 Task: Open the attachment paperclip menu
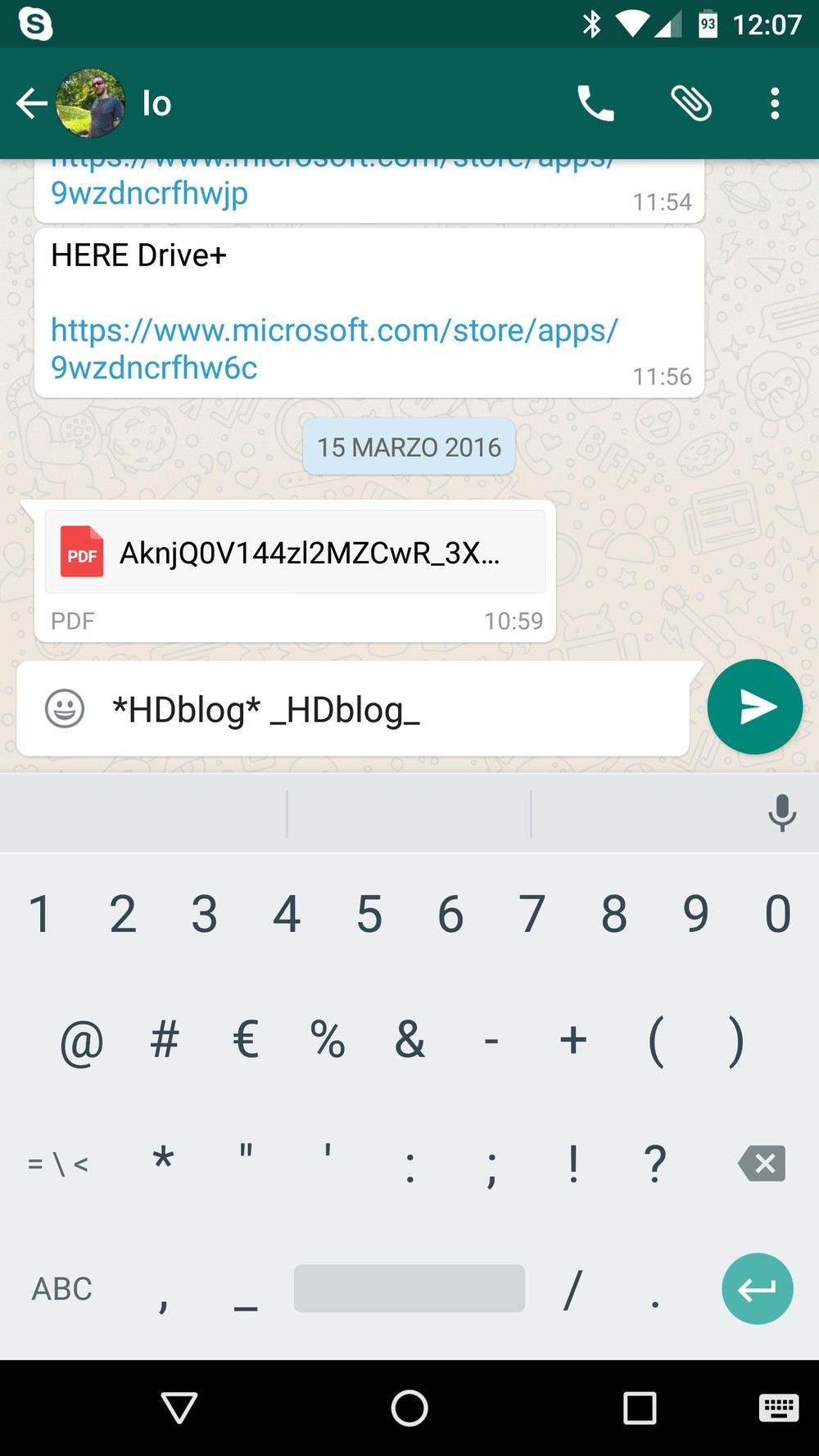pyautogui.click(x=691, y=104)
